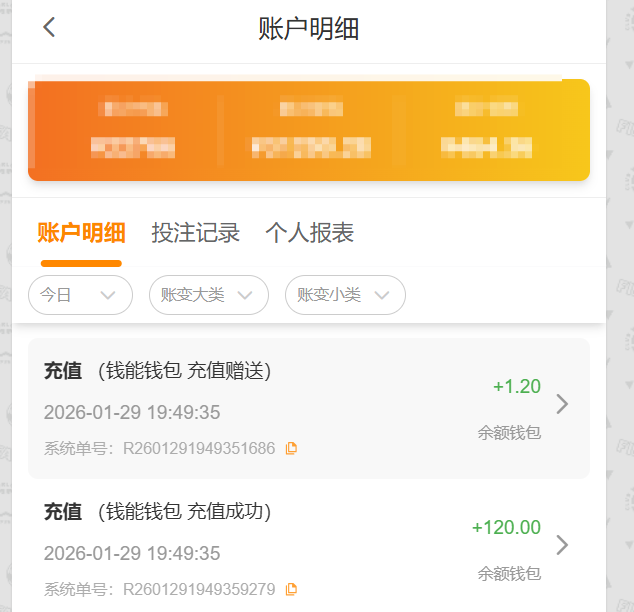Switch to the 投注记录 tab
Image resolution: width=634 pixels, height=612 pixels.
pyautogui.click(x=196, y=233)
